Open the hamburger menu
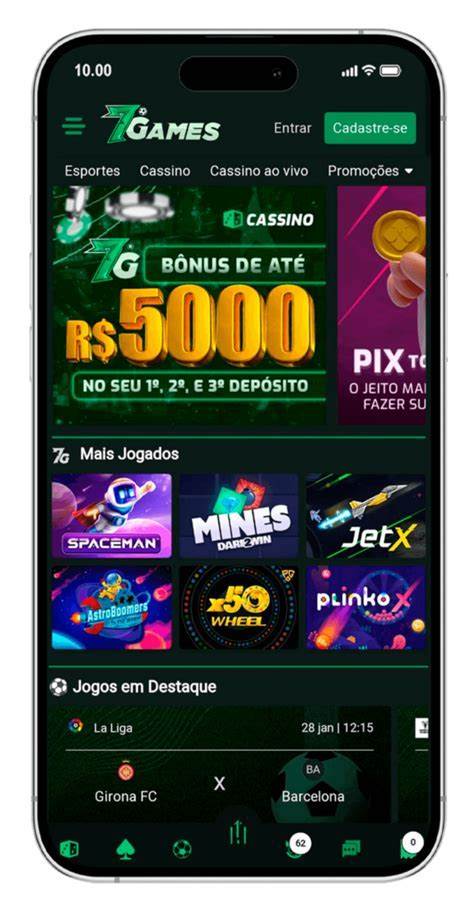This screenshot has width=474, height=912. pyautogui.click(x=74, y=126)
